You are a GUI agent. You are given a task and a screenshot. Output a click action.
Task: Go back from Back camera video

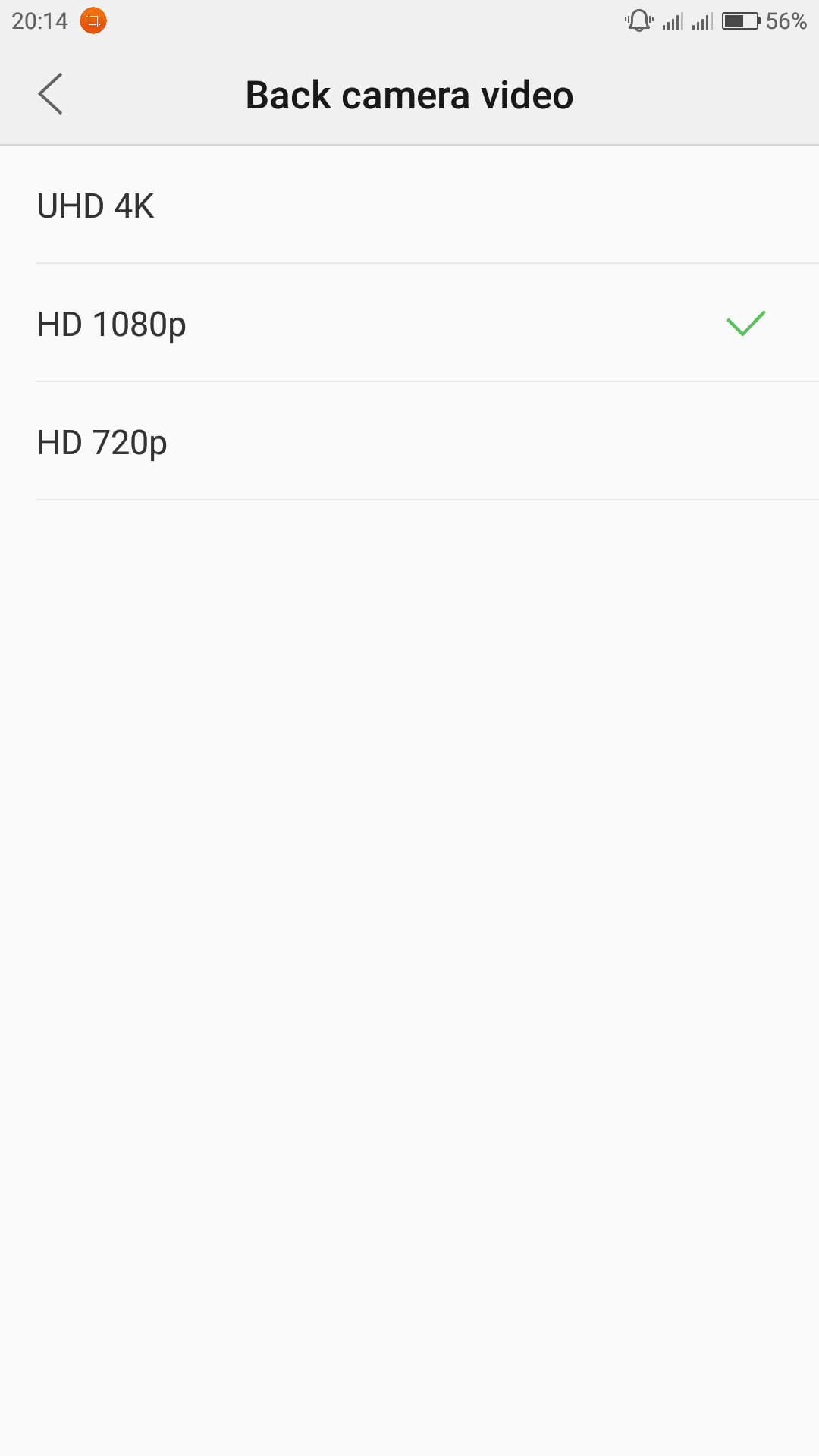pyautogui.click(x=50, y=94)
